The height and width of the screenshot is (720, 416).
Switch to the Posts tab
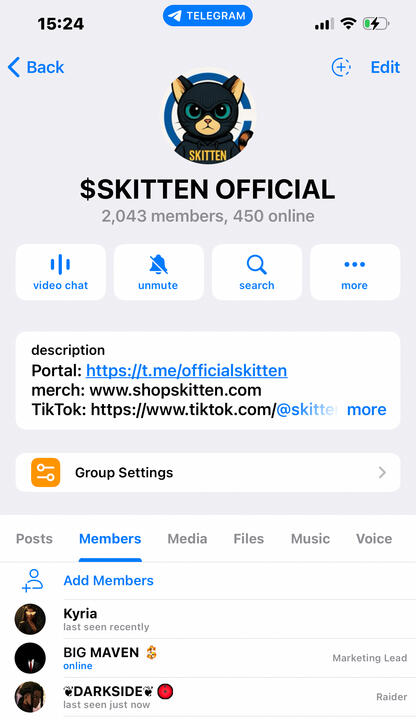coord(34,539)
